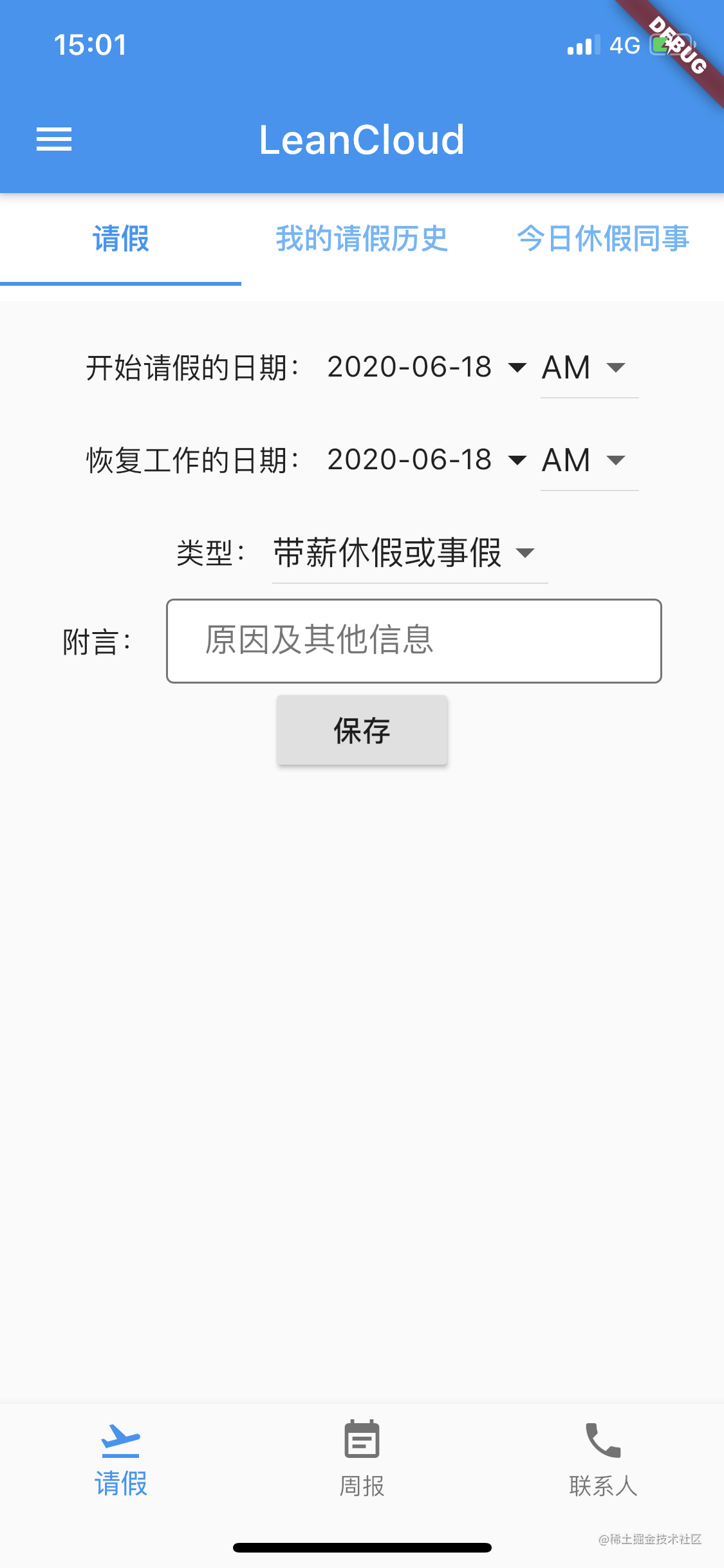
Task: Switch to the 我的请假历史 tab
Action: tap(360, 239)
